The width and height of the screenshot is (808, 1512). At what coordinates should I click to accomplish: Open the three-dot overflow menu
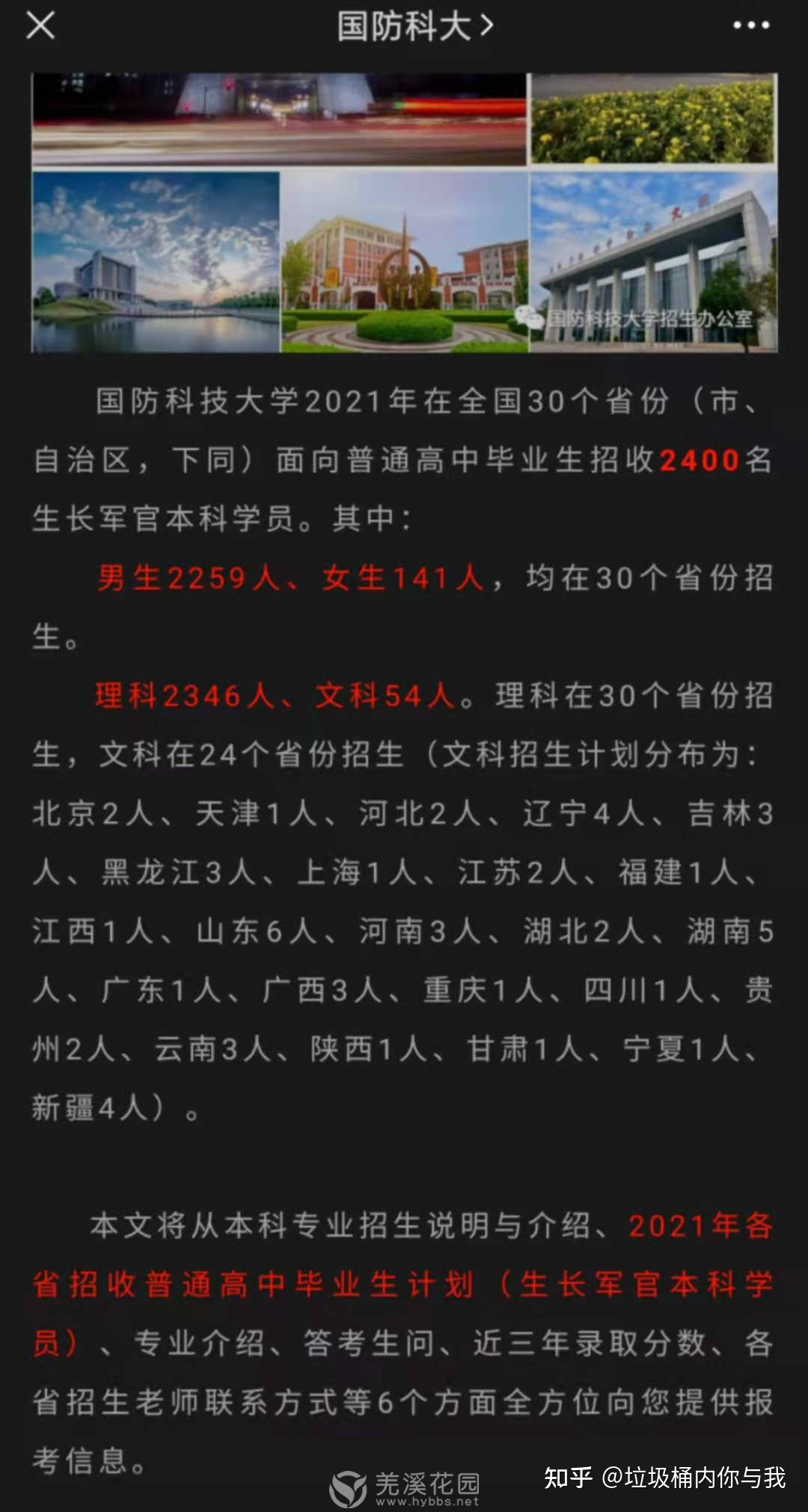pyautogui.click(x=750, y=25)
